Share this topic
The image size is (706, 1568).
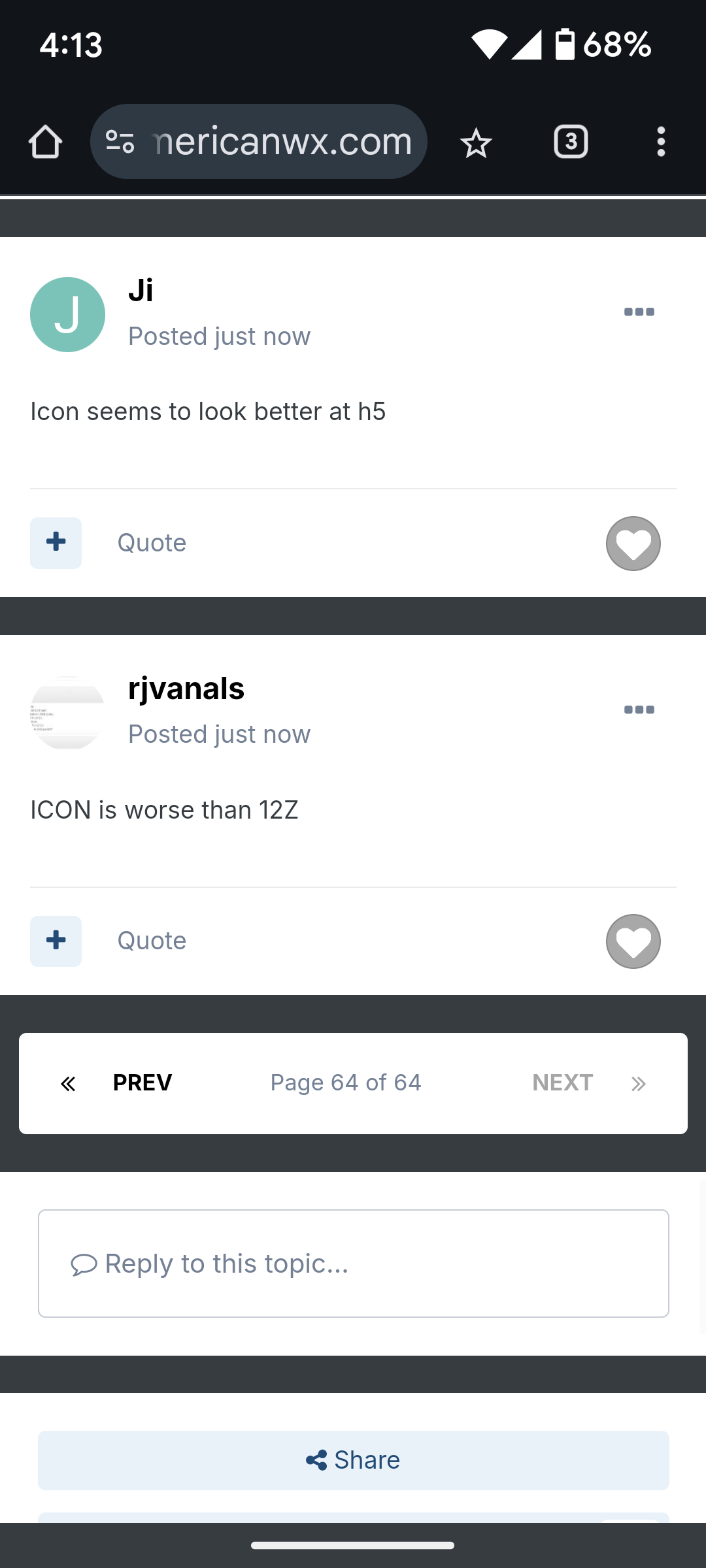(354, 1460)
